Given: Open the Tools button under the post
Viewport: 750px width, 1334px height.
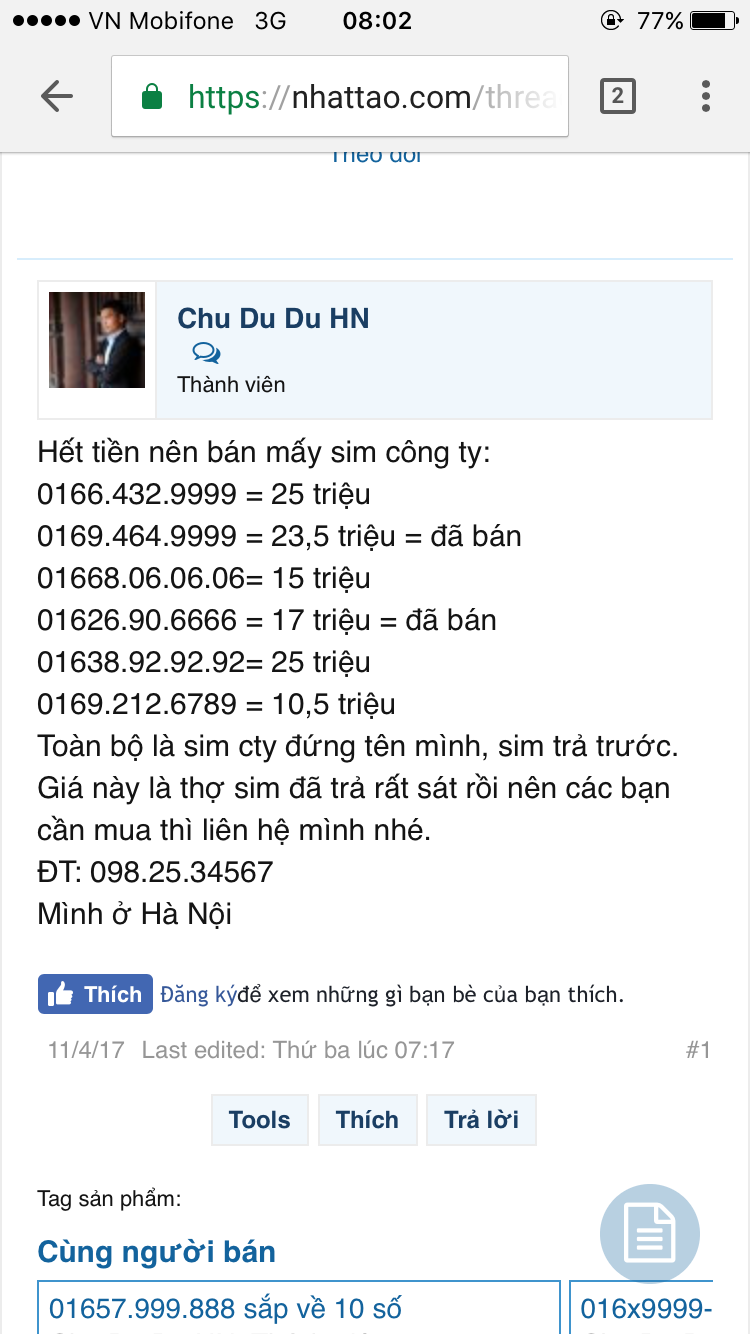Looking at the screenshot, I should pos(260,1119).
